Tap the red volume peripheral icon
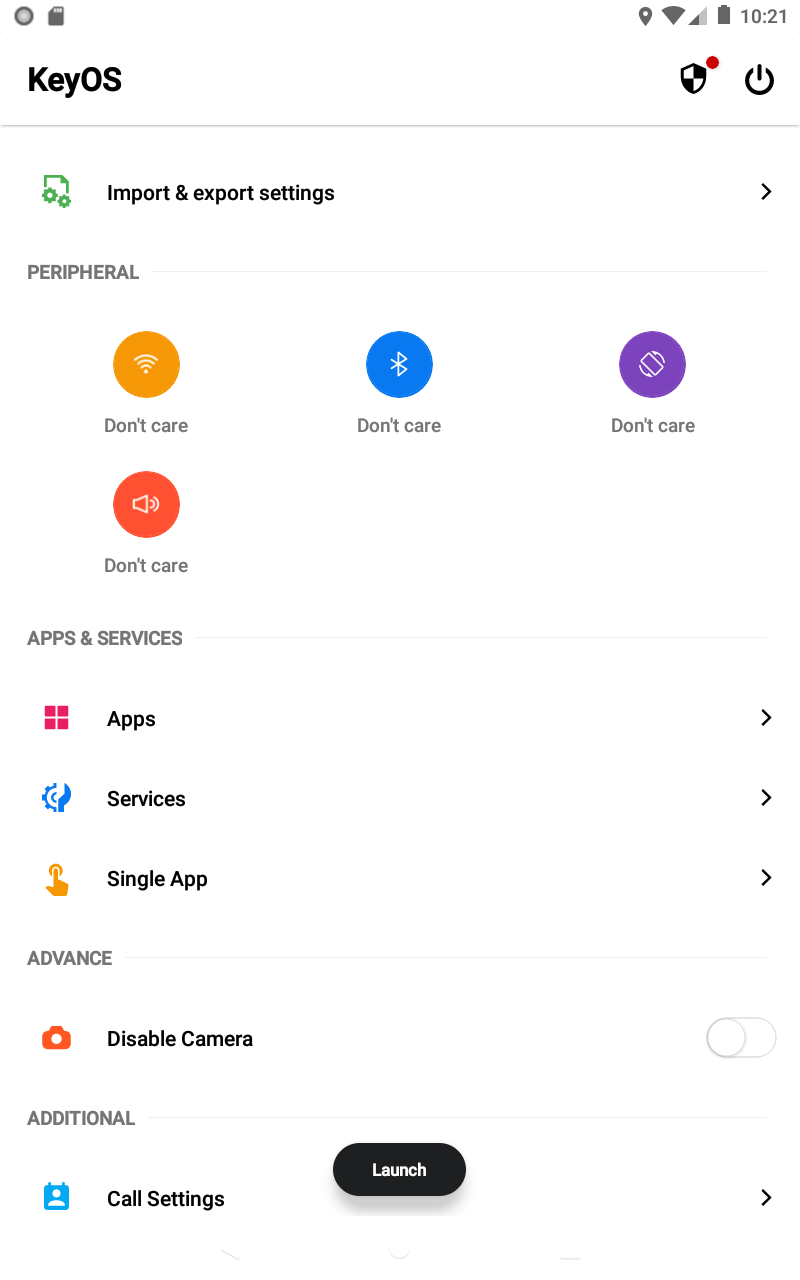The image size is (800, 1280). pyautogui.click(x=146, y=504)
